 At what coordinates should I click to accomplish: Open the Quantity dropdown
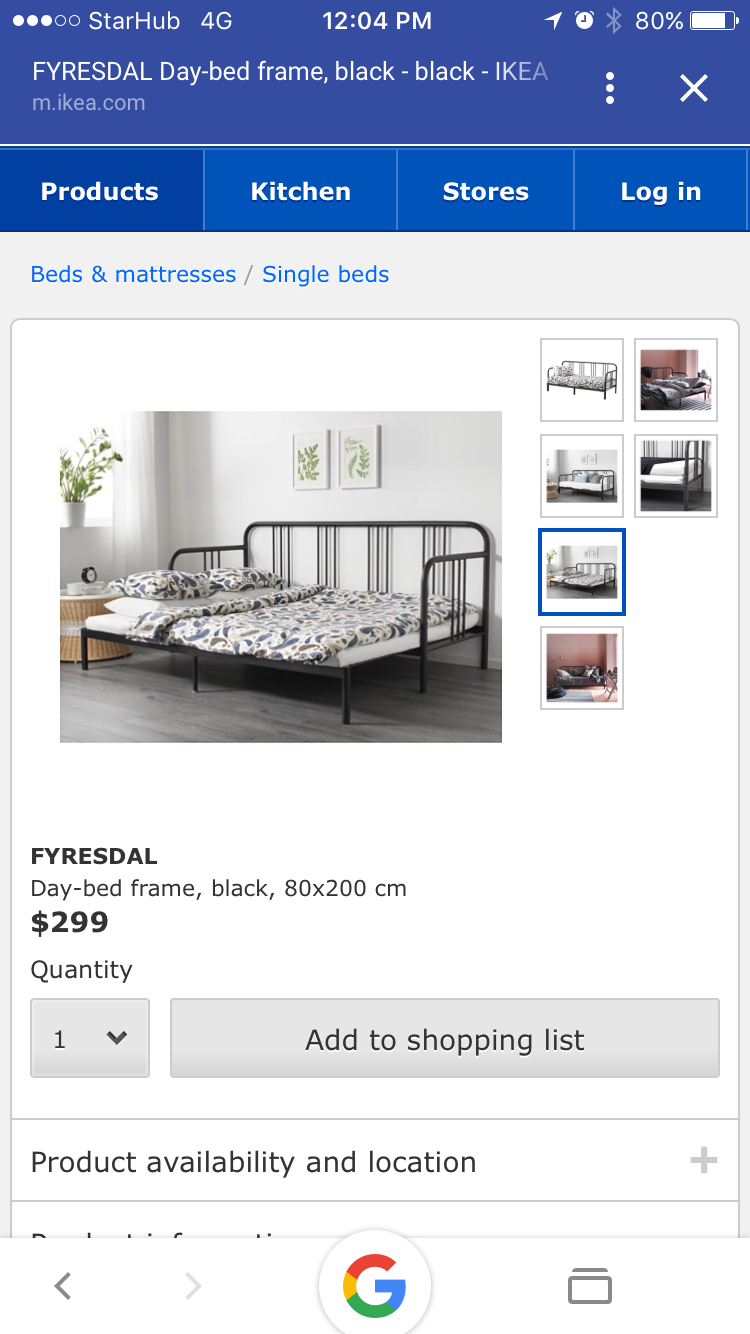pos(90,1038)
